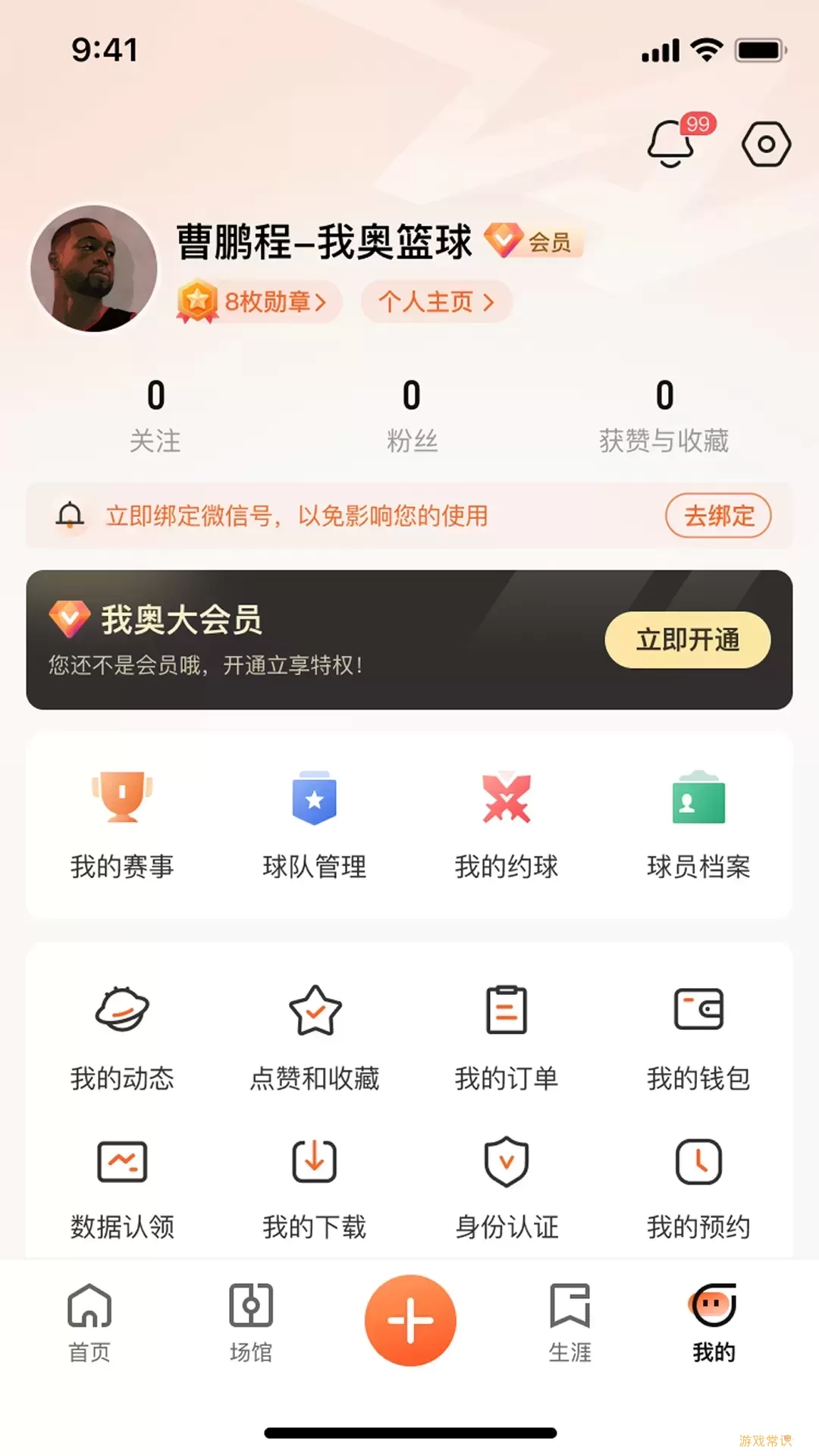Tap 去绑定 to bind WeChat account
The image size is (819, 1456).
[x=718, y=516]
